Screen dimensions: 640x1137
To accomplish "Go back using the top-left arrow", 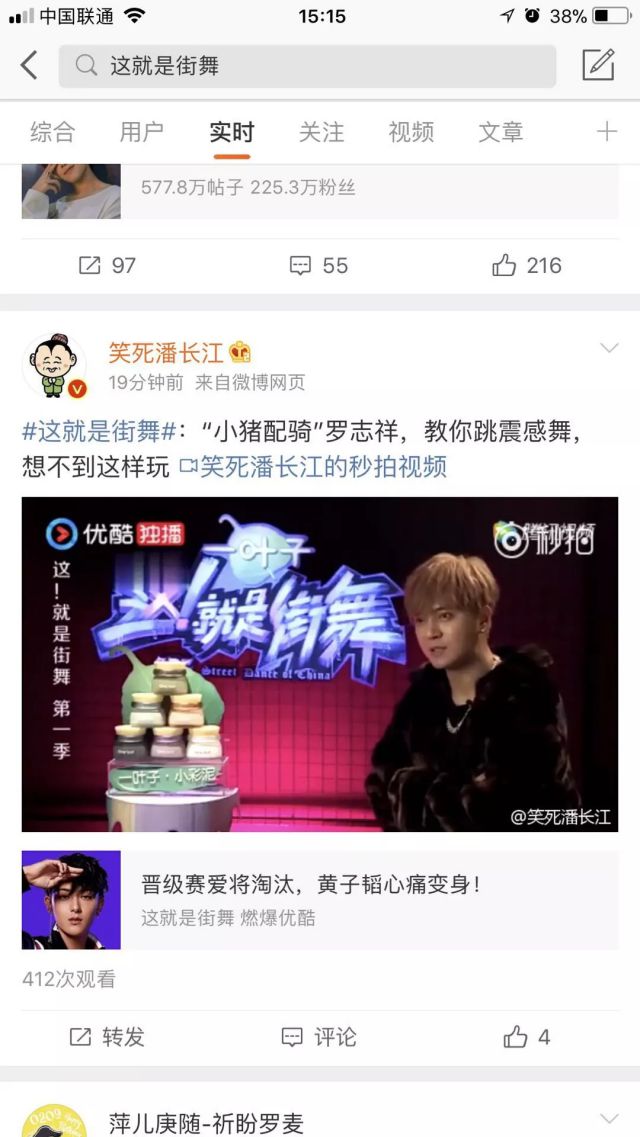I will pos(29,66).
